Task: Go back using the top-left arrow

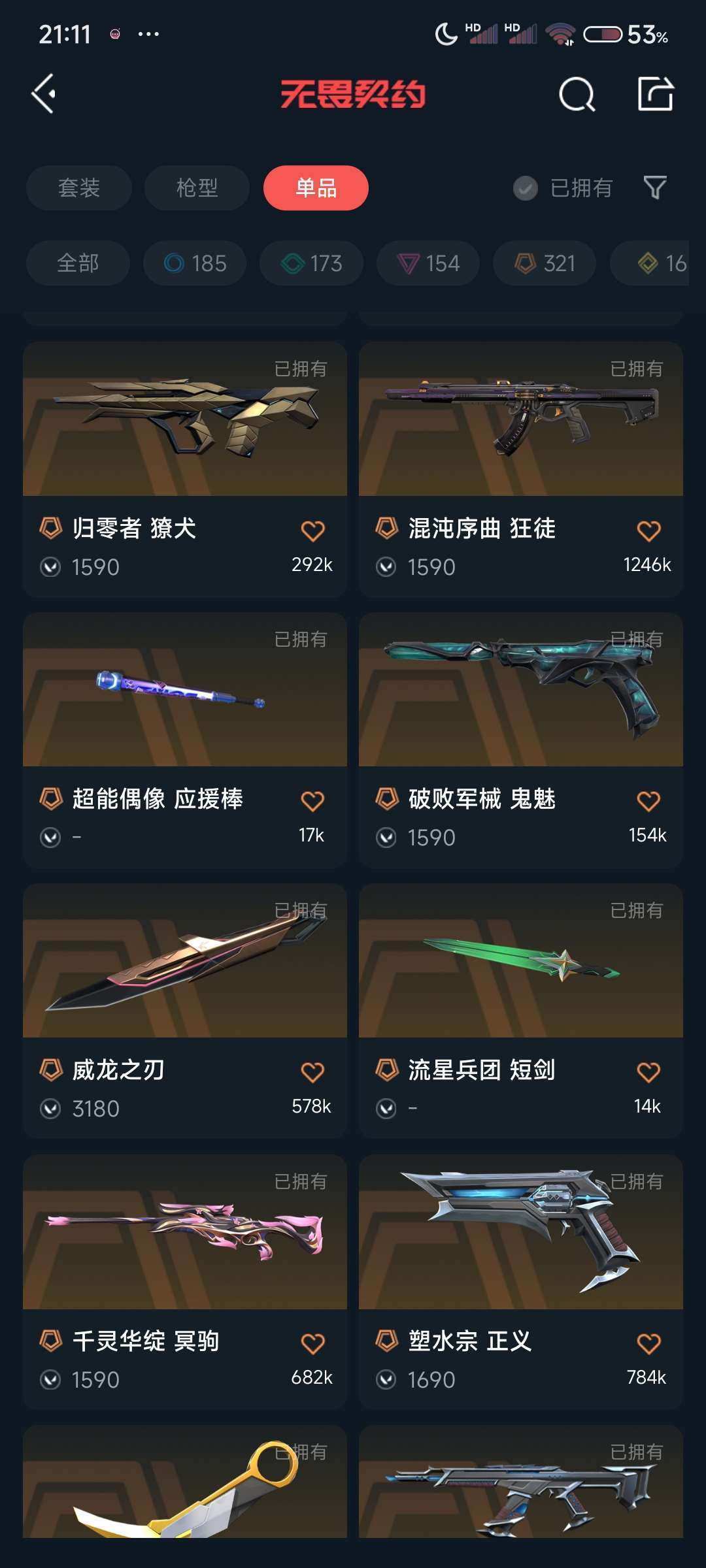Action: [x=43, y=94]
